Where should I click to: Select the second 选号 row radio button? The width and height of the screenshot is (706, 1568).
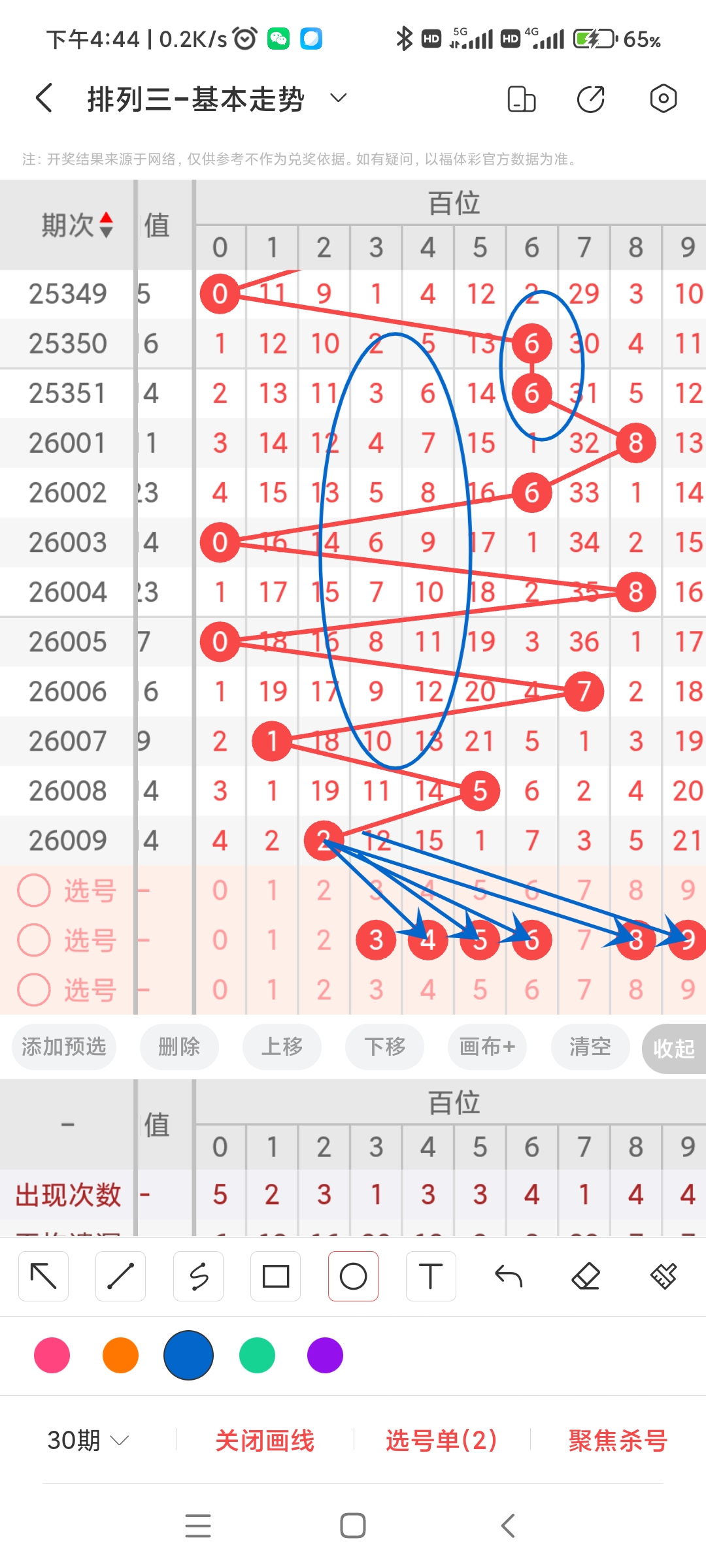click(x=33, y=941)
